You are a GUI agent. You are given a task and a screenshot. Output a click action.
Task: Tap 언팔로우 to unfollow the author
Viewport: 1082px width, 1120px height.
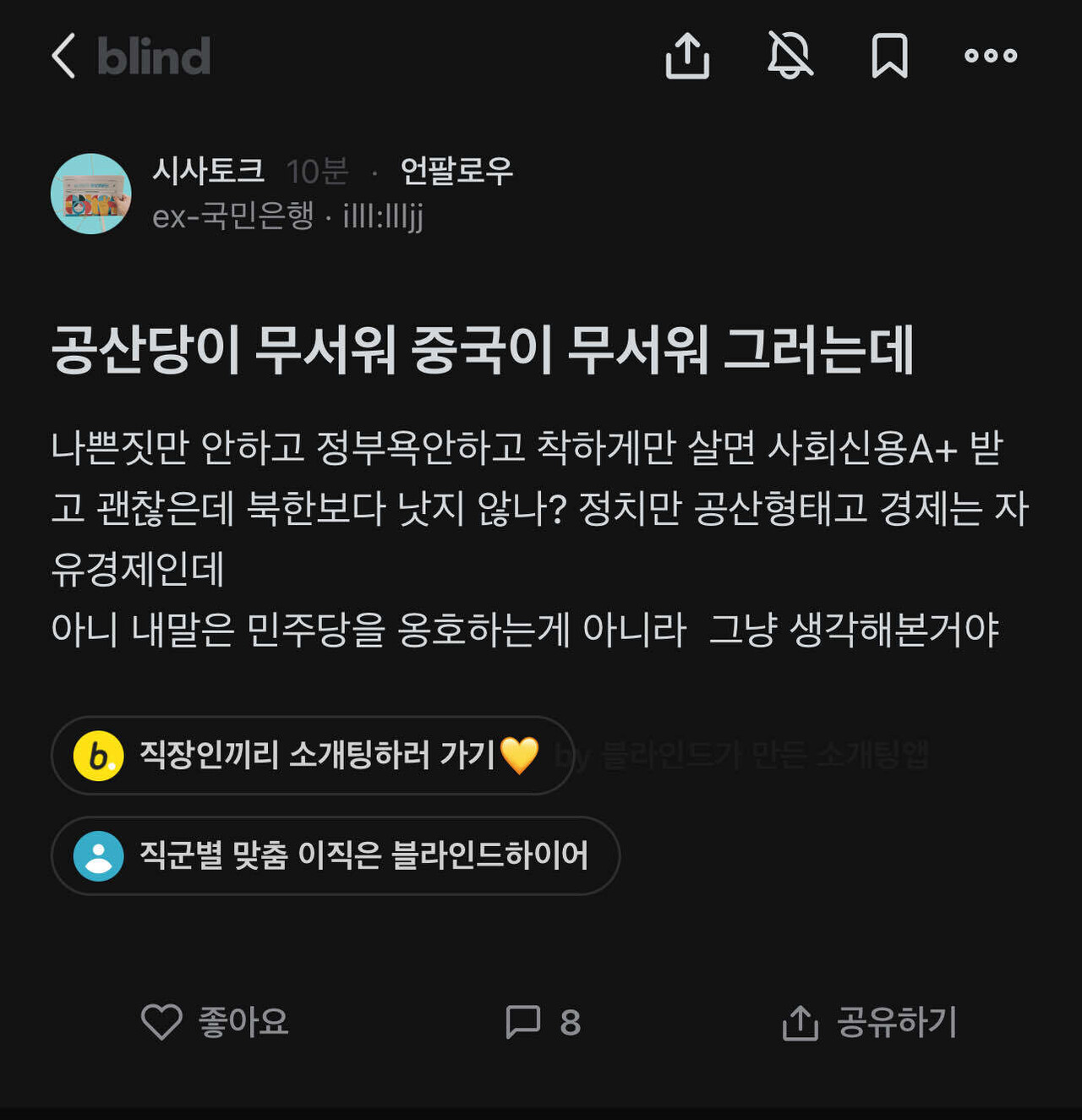(x=455, y=171)
